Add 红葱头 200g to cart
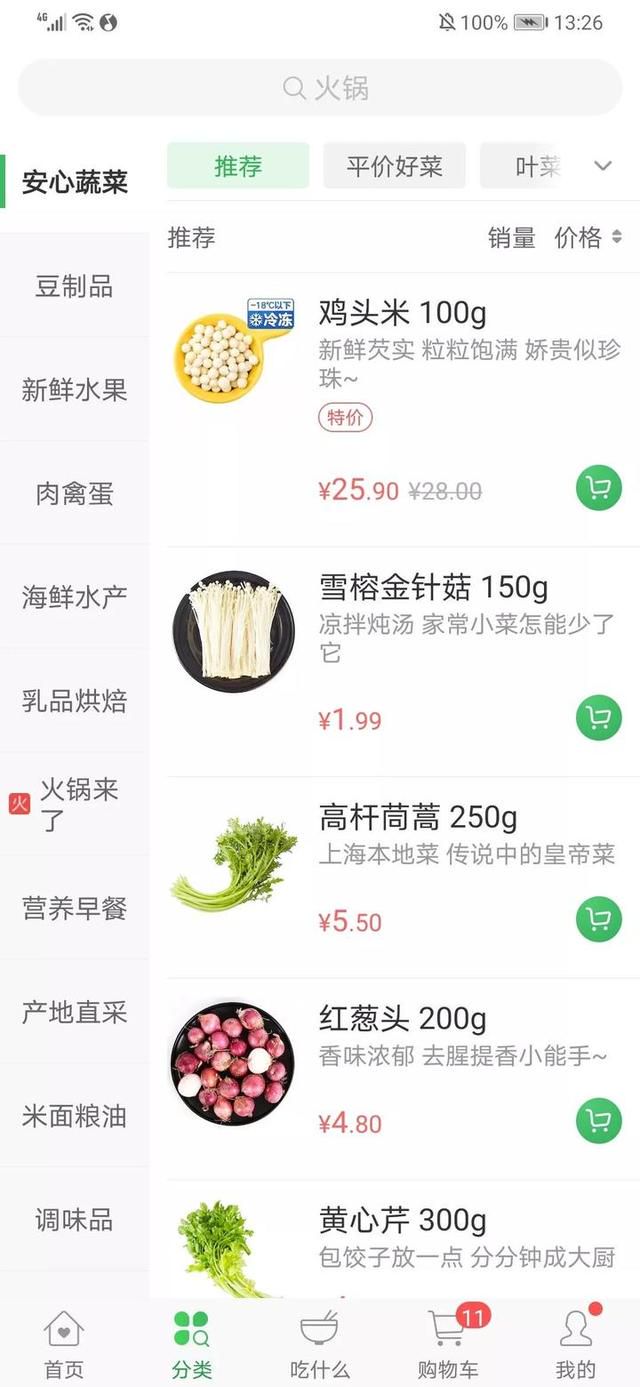Viewport: 640px width, 1387px height. coord(599,1121)
